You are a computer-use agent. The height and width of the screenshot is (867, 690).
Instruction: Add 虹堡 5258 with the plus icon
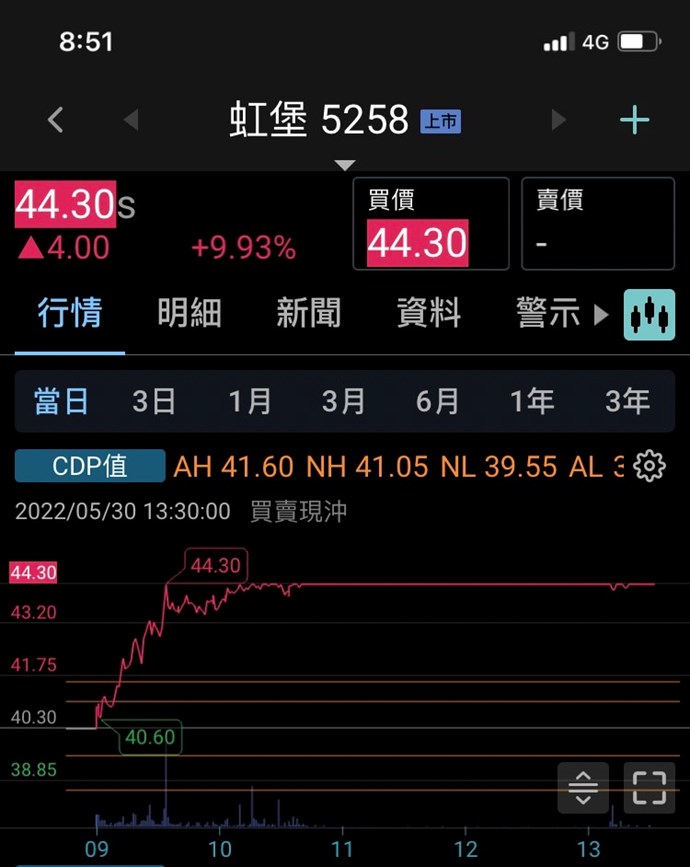[634, 121]
